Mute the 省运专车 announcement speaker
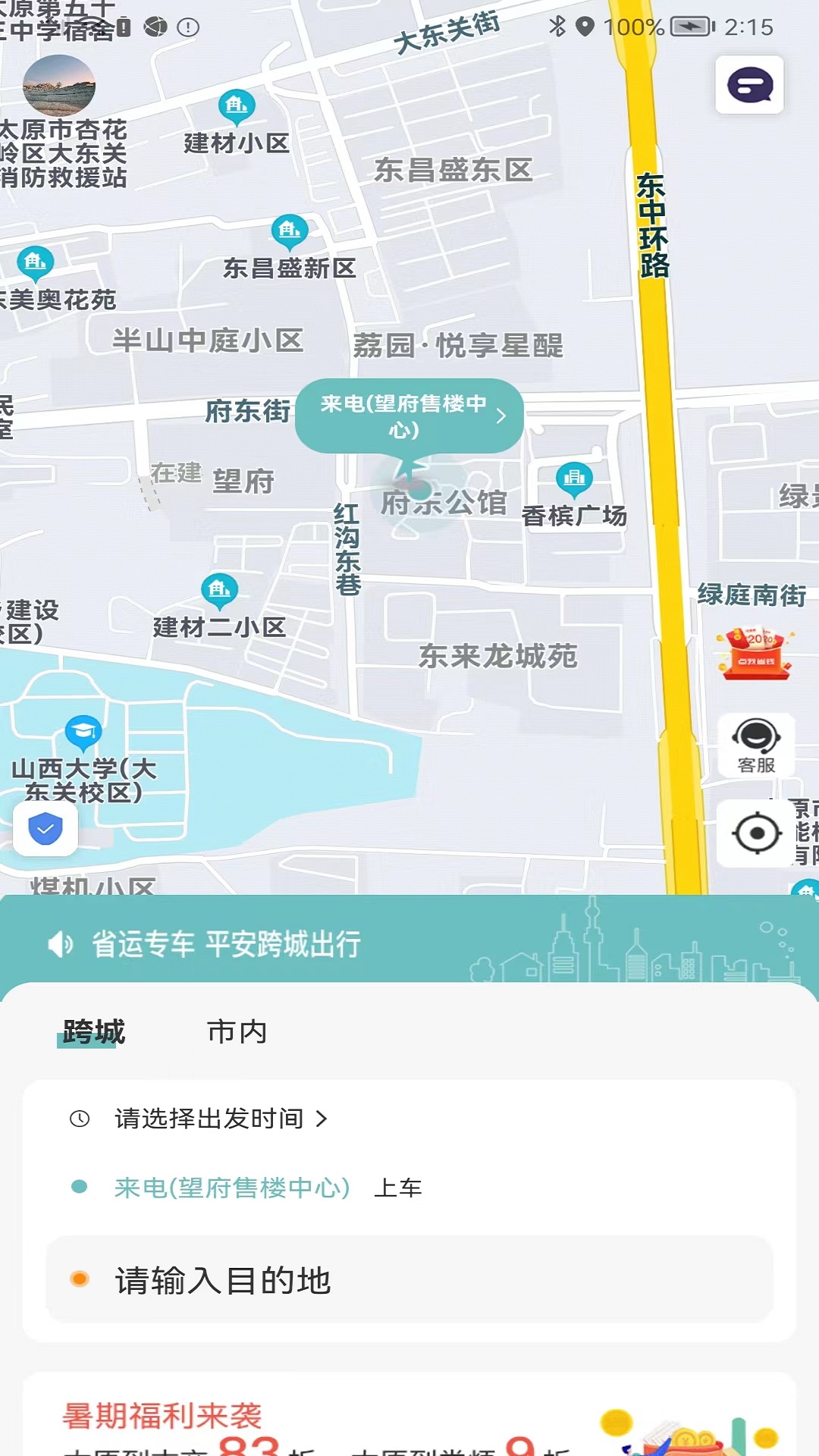 pyautogui.click(x=59, y=944)
